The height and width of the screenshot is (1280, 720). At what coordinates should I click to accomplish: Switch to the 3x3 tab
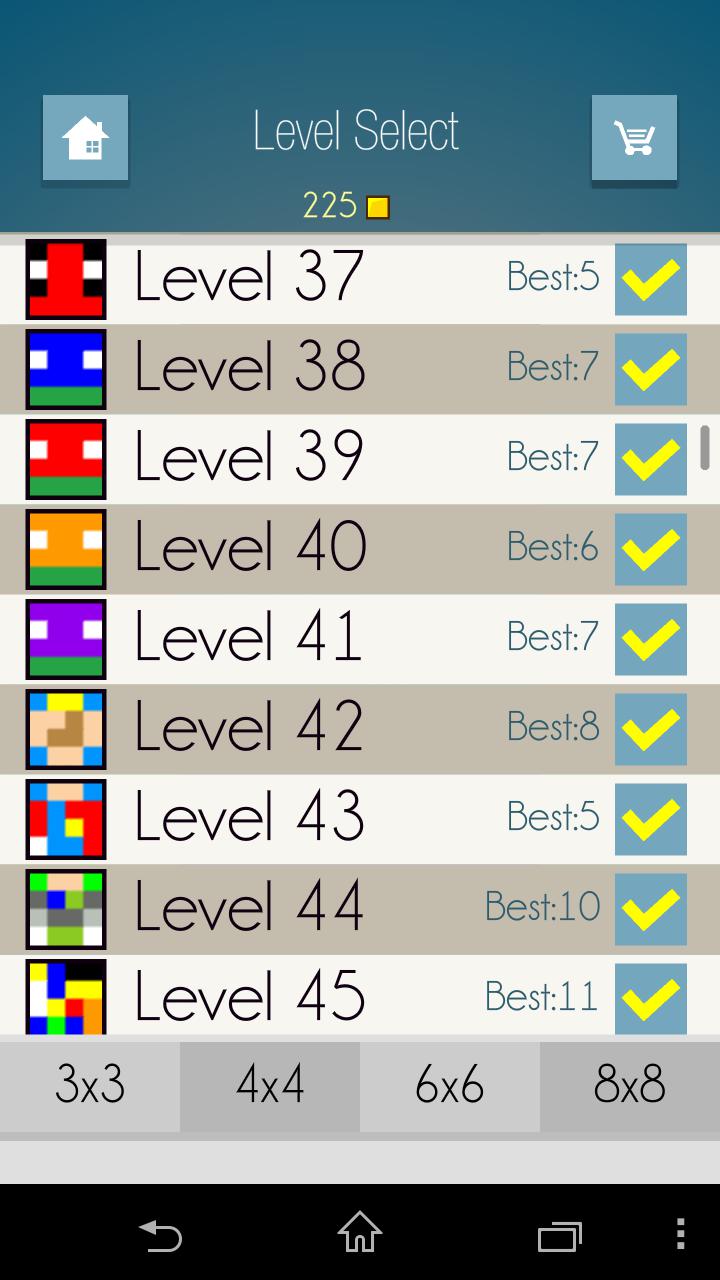90,1086
